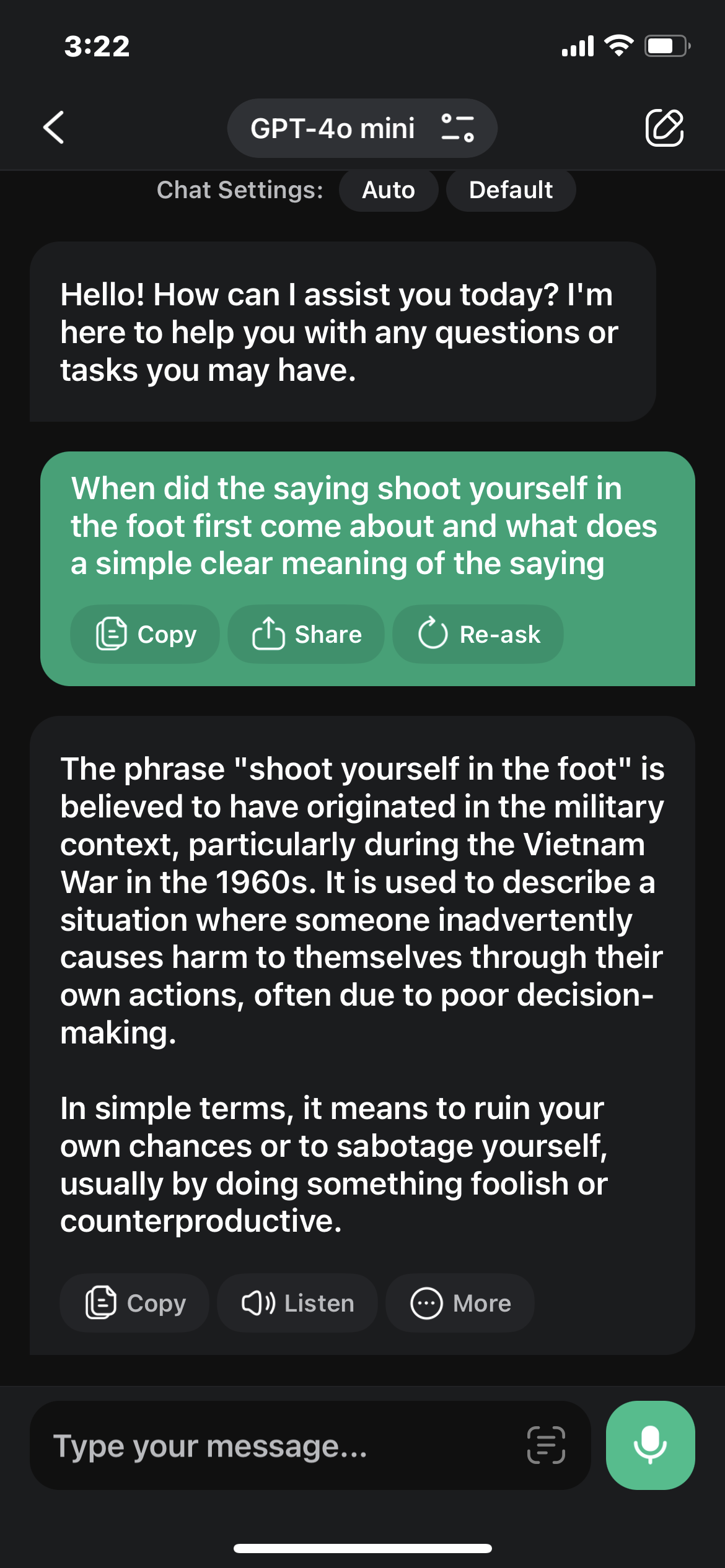
Task: Share the question message
Action: pyautogui.click(x=306, y=634)
